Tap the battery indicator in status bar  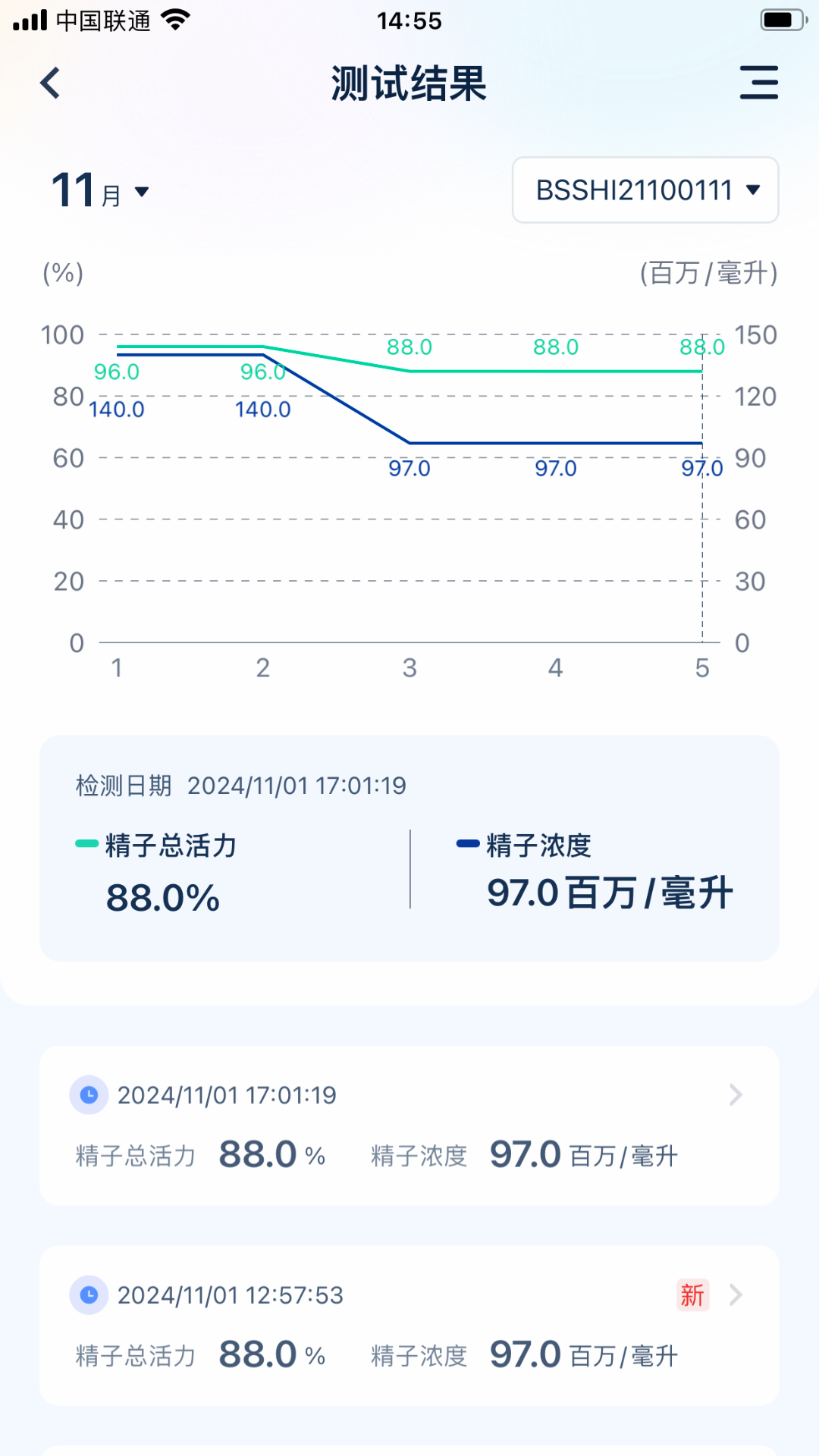(783, 20)
